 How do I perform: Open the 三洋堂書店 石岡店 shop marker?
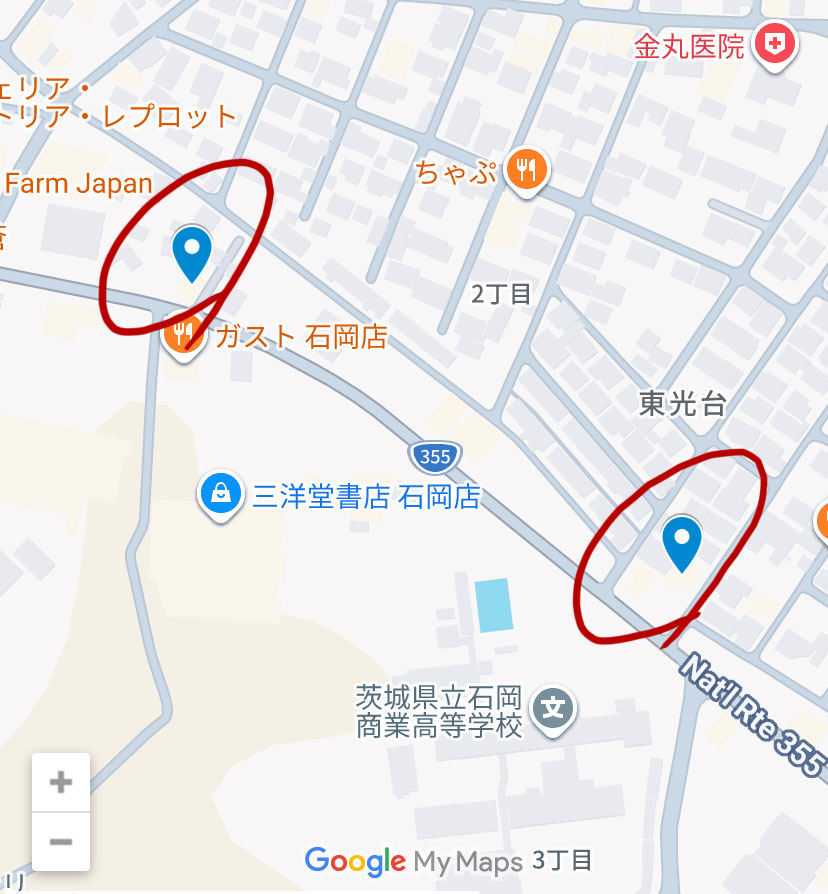coord(221,494)
